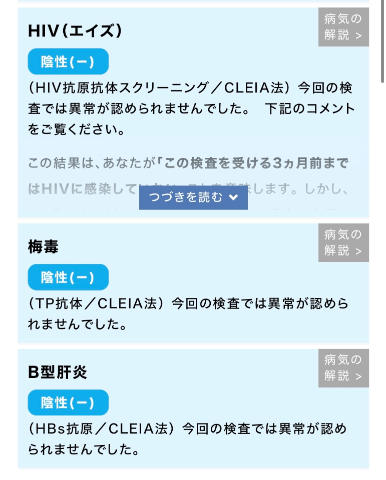Expand つづきを読む in HIV result
The height and width of the screenshot is (480, 386).
point(193,197)
